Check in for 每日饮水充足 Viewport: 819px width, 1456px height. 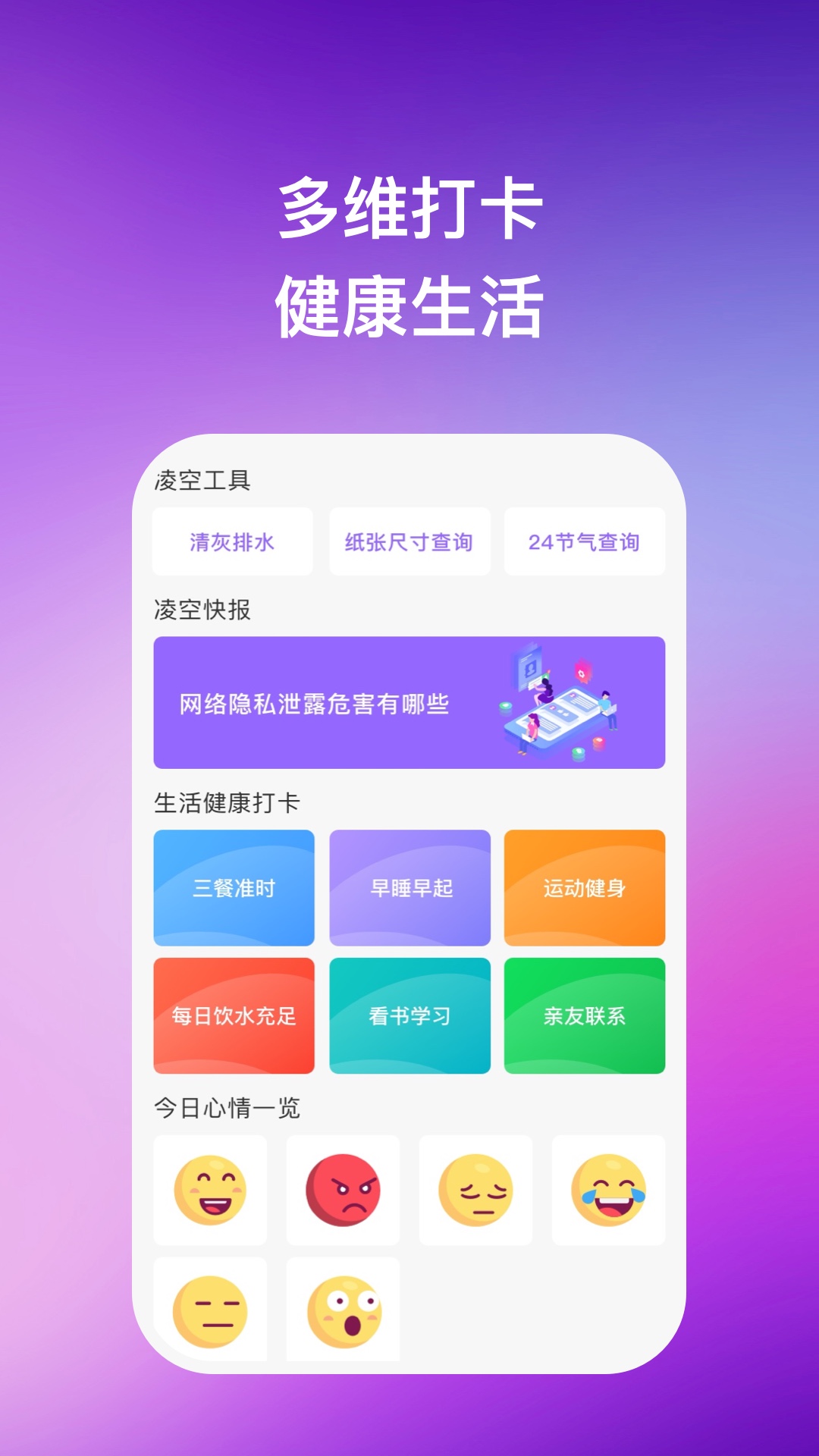click(235, 1015)
